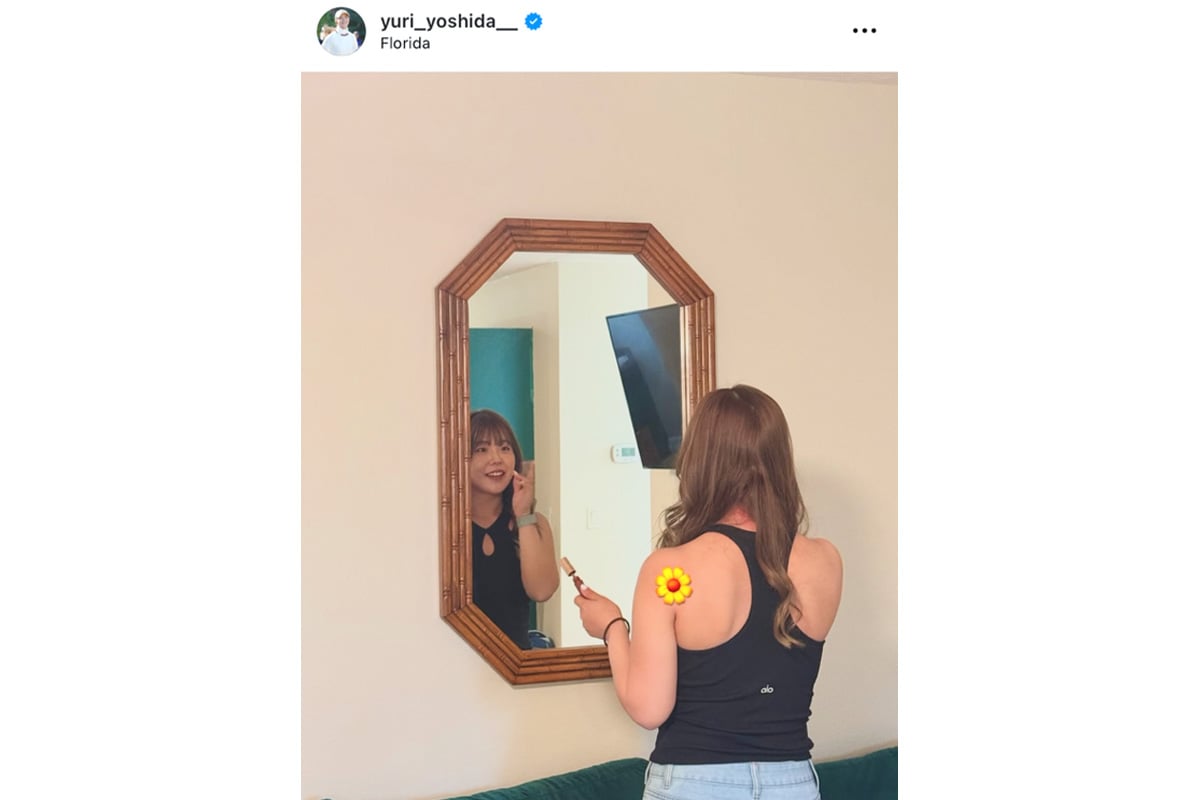Open yuri_yoshida__ profile picture
1200x800 pixels.
pos(341,31)
